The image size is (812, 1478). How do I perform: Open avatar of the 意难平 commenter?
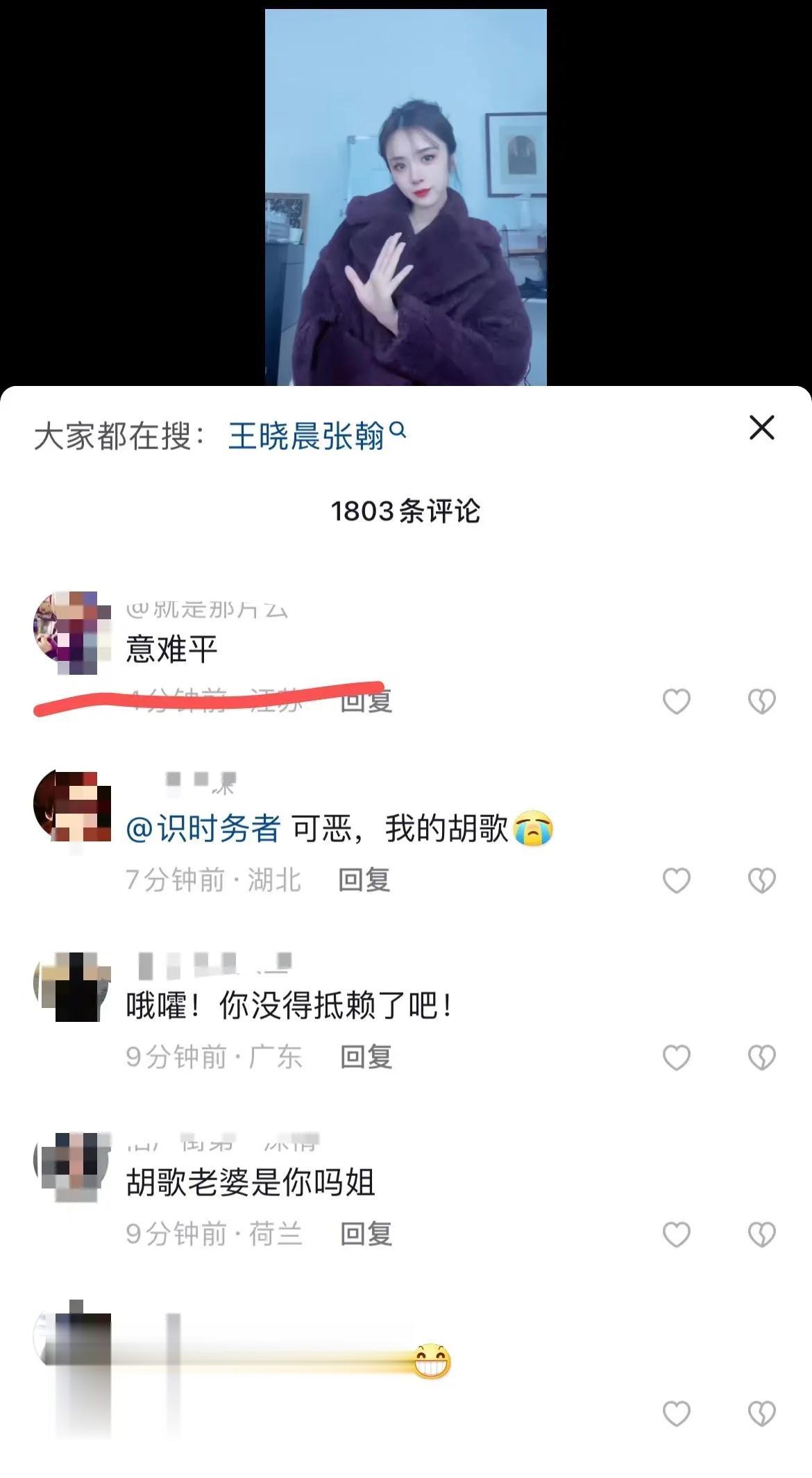[x=73, y=632]
